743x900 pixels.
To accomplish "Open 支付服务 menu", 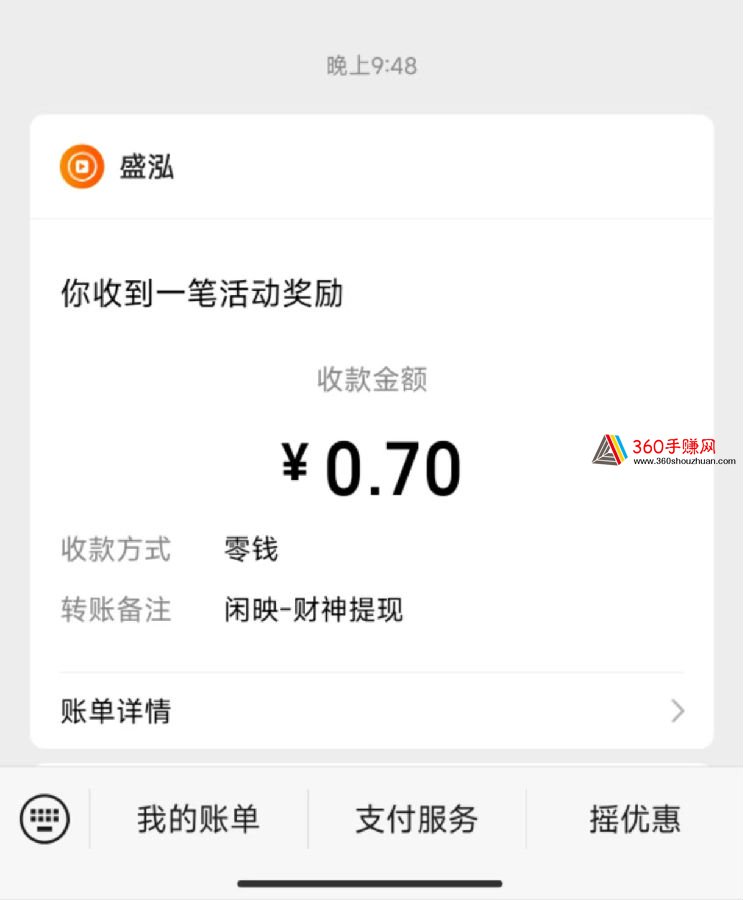I will (x=416, y=820).
